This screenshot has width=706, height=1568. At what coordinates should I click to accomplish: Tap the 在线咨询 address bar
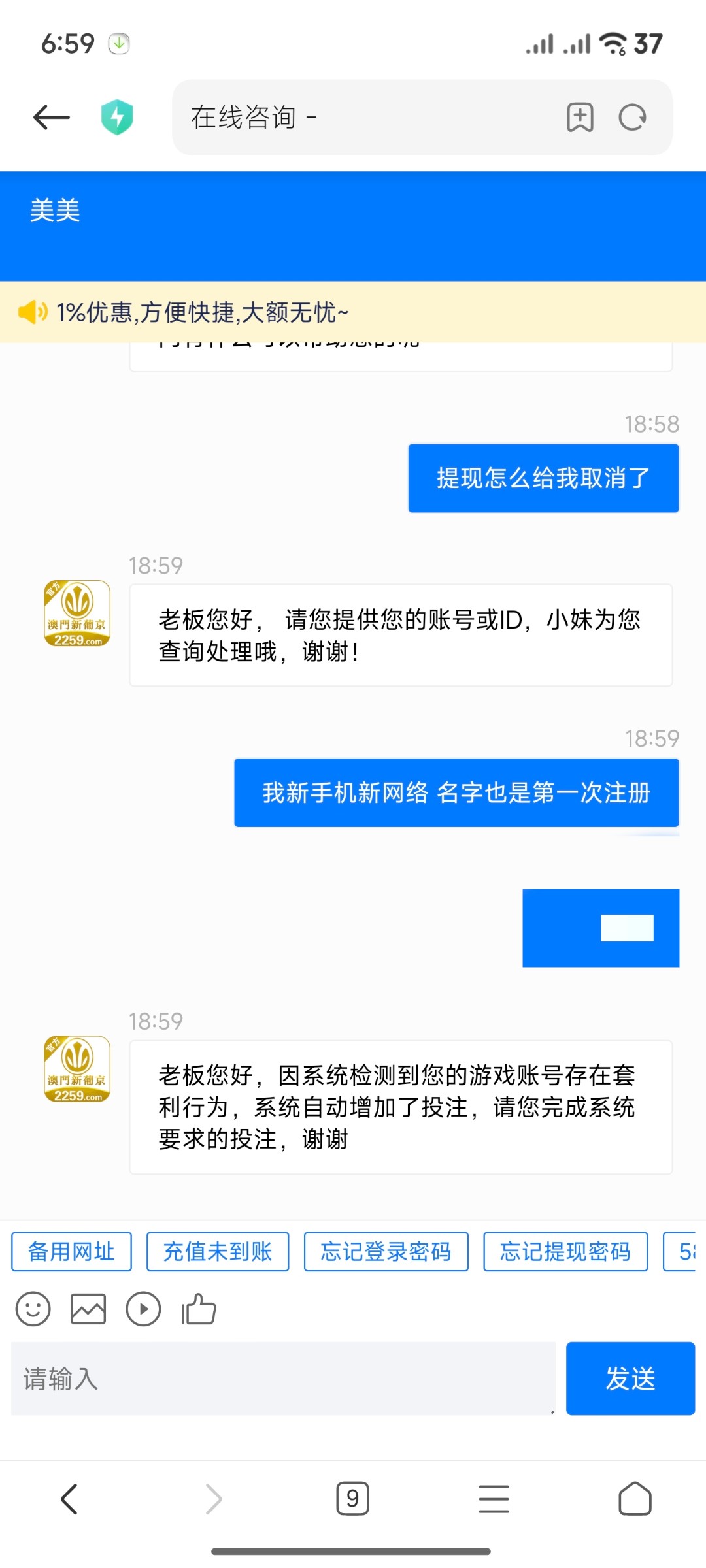coord(366,118)
